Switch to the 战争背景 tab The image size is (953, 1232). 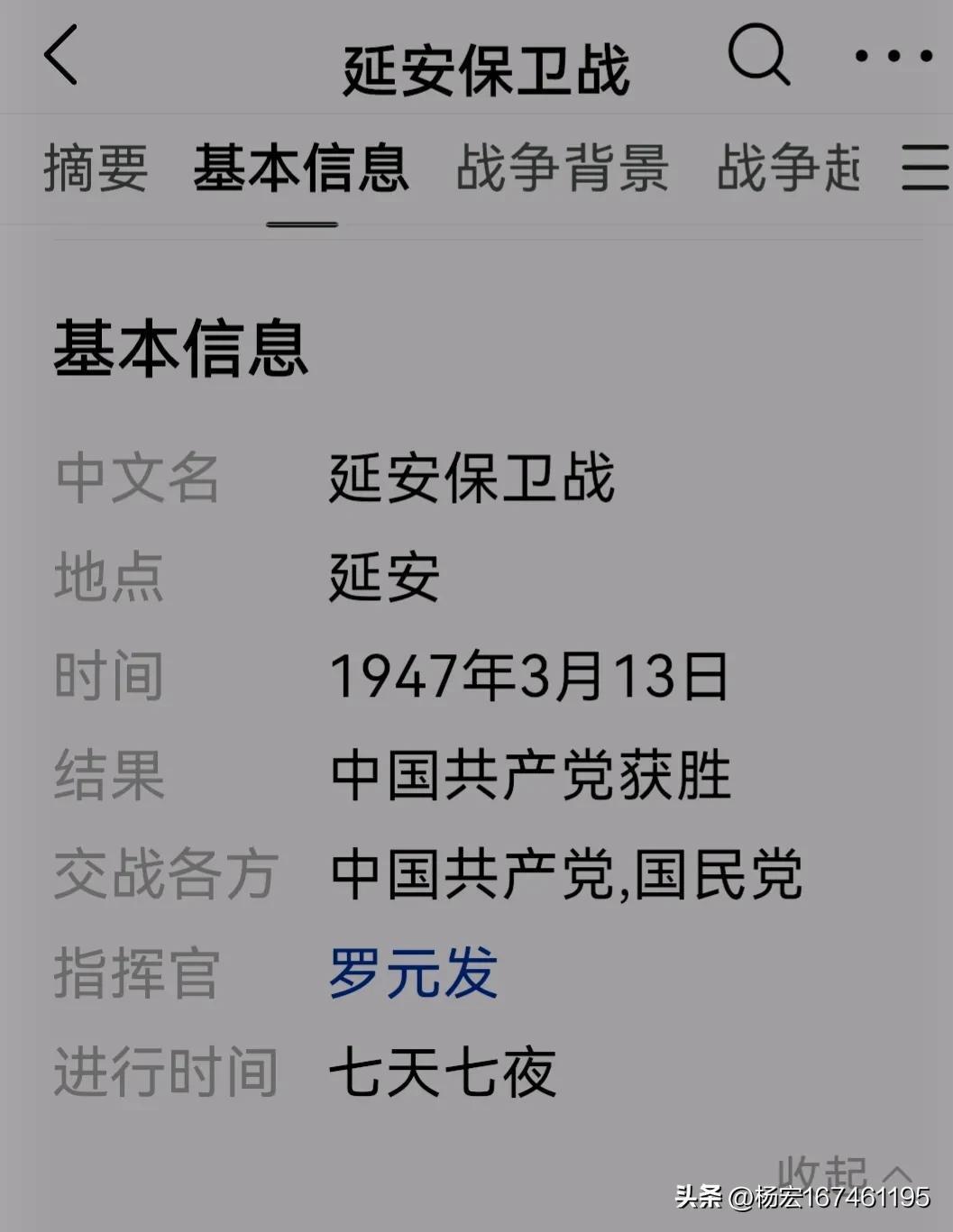[562, 169]
